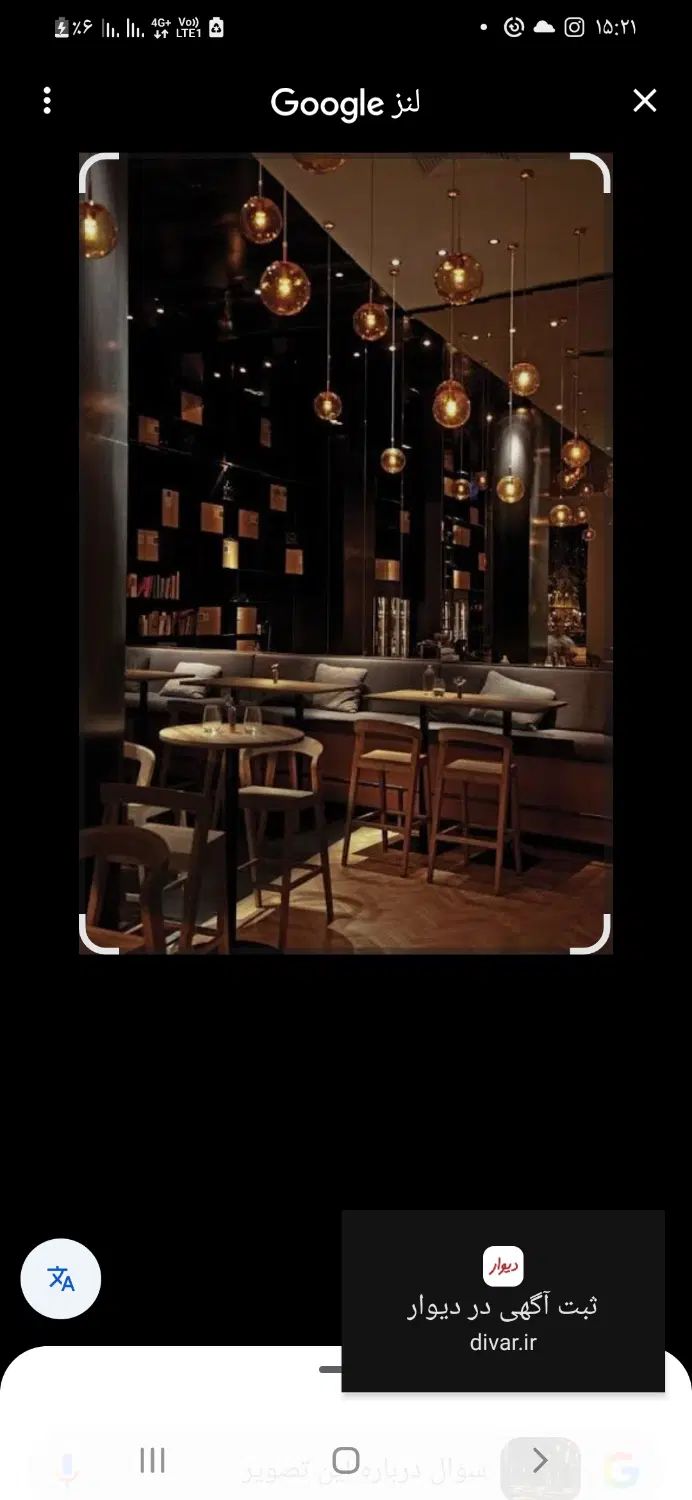Screen dimensions: 692x1500
Task: Close Google Lens with the X
Action: point(645,100)
